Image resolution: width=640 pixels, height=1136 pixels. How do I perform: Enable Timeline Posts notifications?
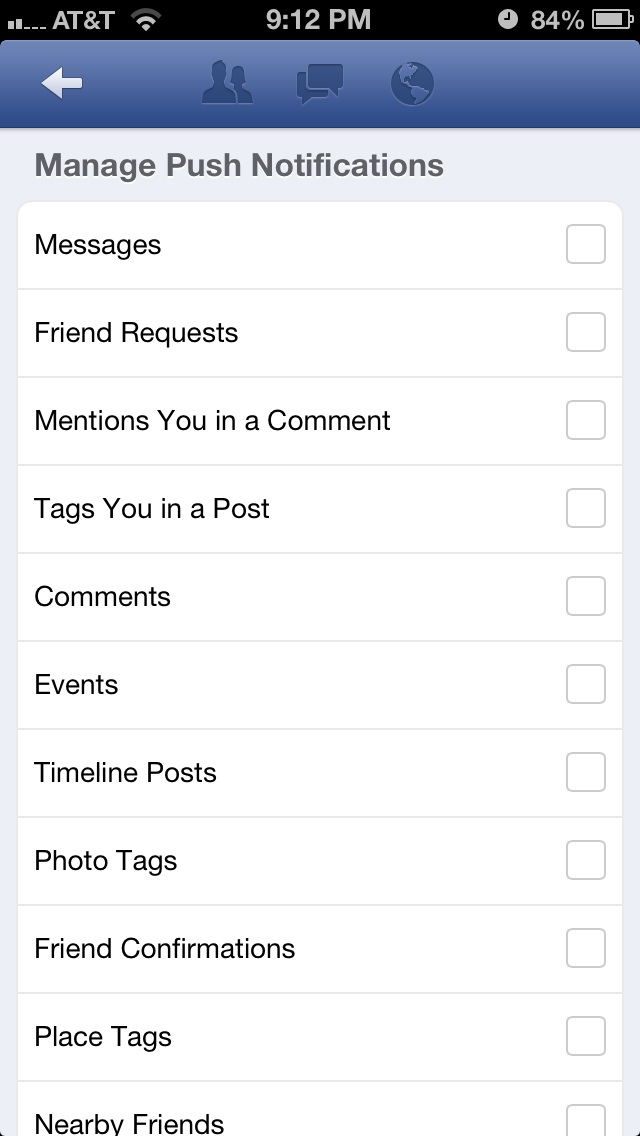[586, 772]
